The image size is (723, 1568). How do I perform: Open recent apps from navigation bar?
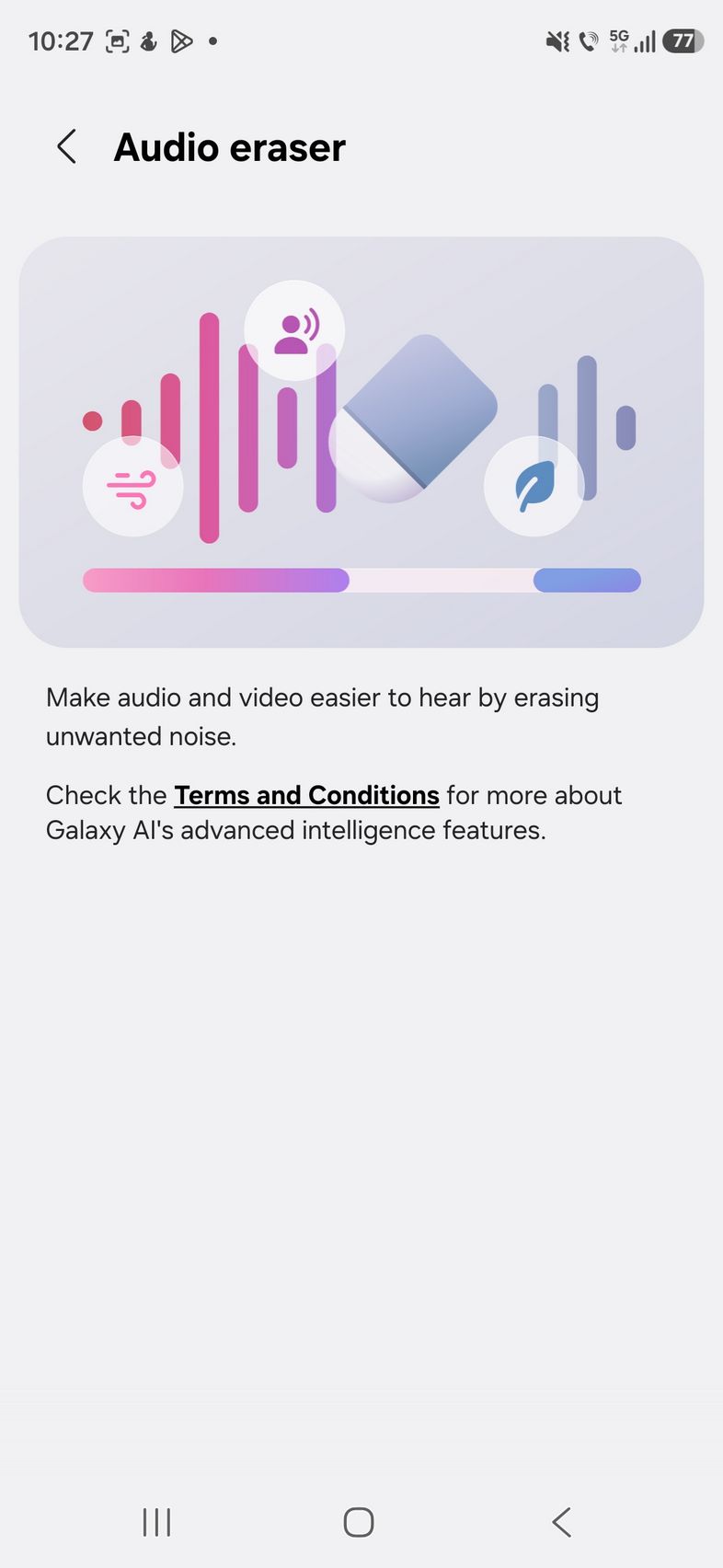(157, 1522)
